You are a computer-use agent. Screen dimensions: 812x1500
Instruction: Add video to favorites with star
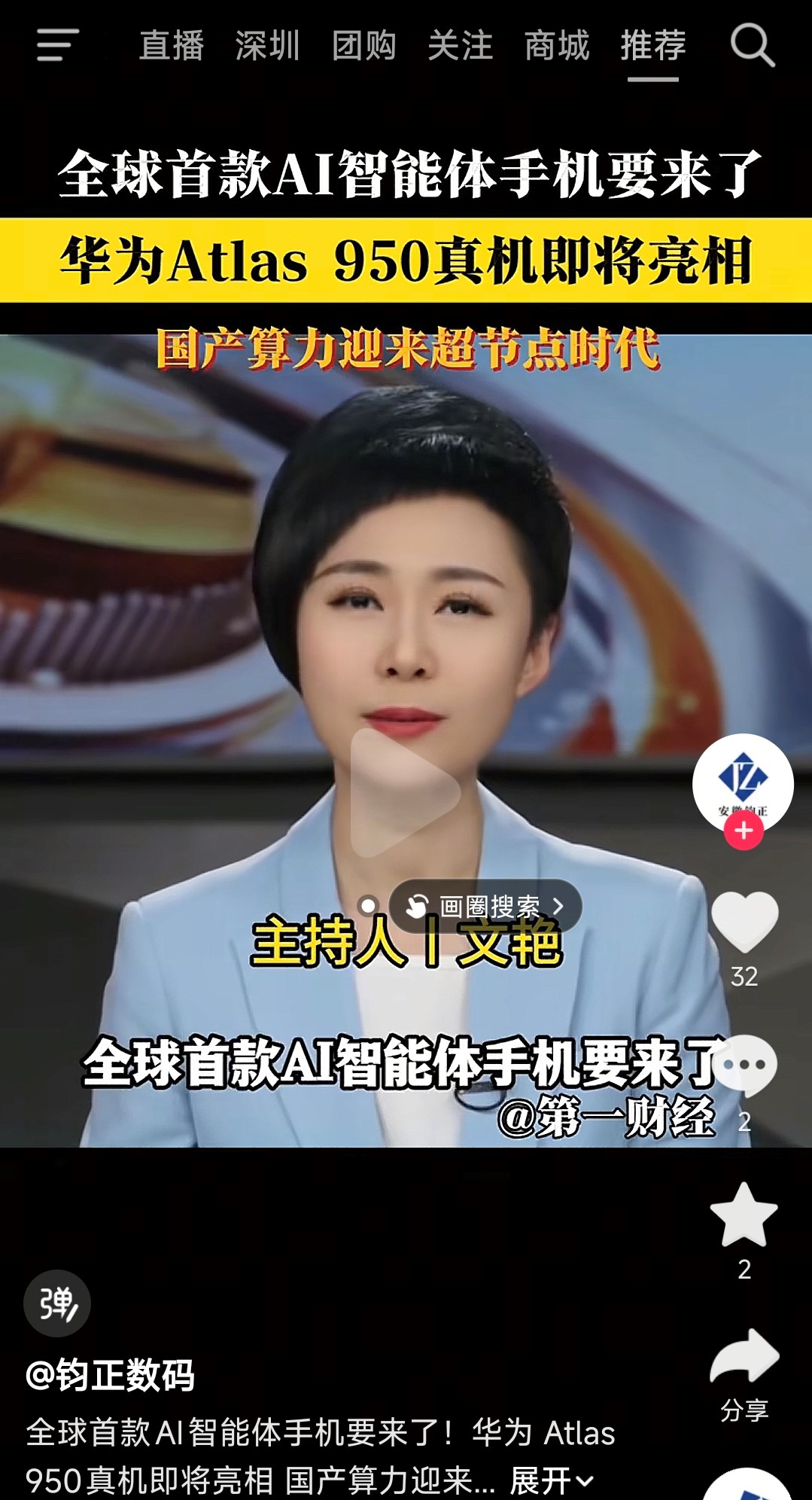(x=744, y=1214)
